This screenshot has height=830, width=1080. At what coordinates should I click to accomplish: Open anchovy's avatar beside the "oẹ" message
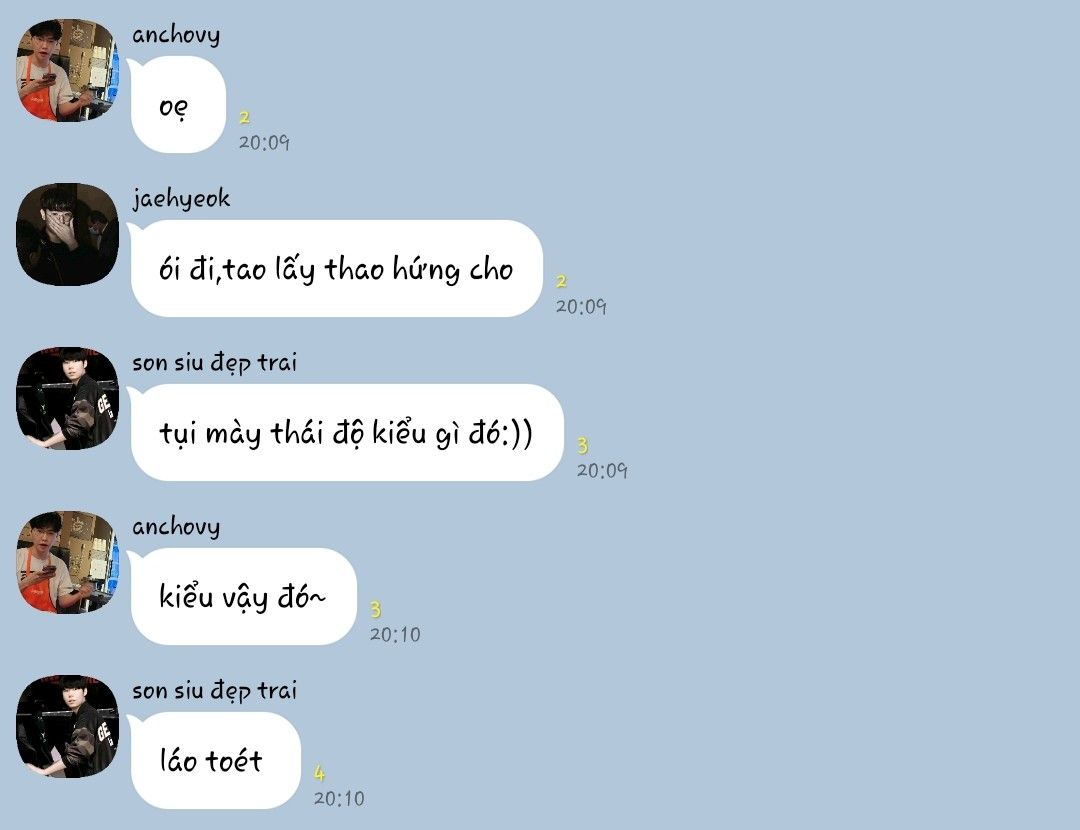click(x=67, y=70)
